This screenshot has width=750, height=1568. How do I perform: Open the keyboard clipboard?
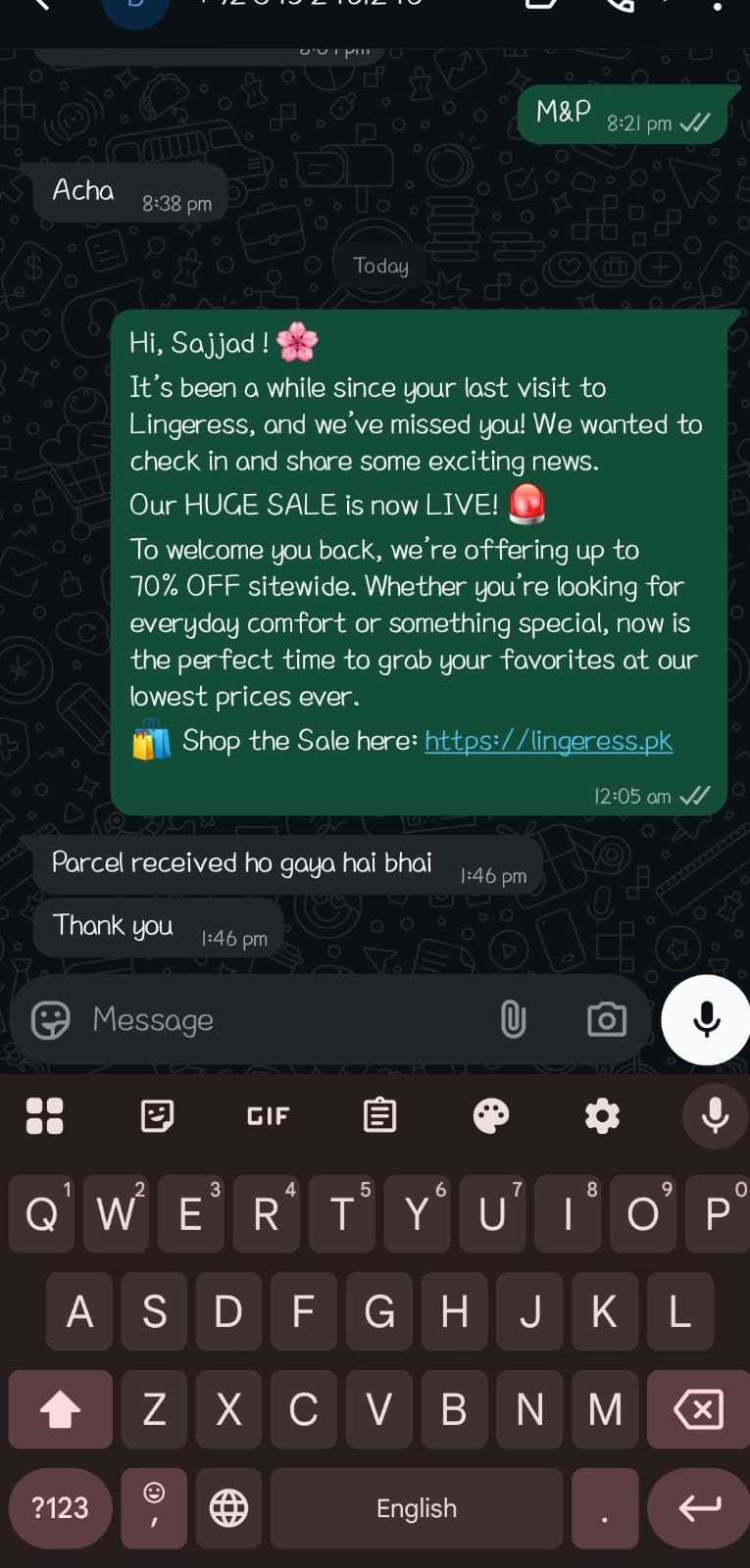pyautogui.click(x=379, y=1115)
